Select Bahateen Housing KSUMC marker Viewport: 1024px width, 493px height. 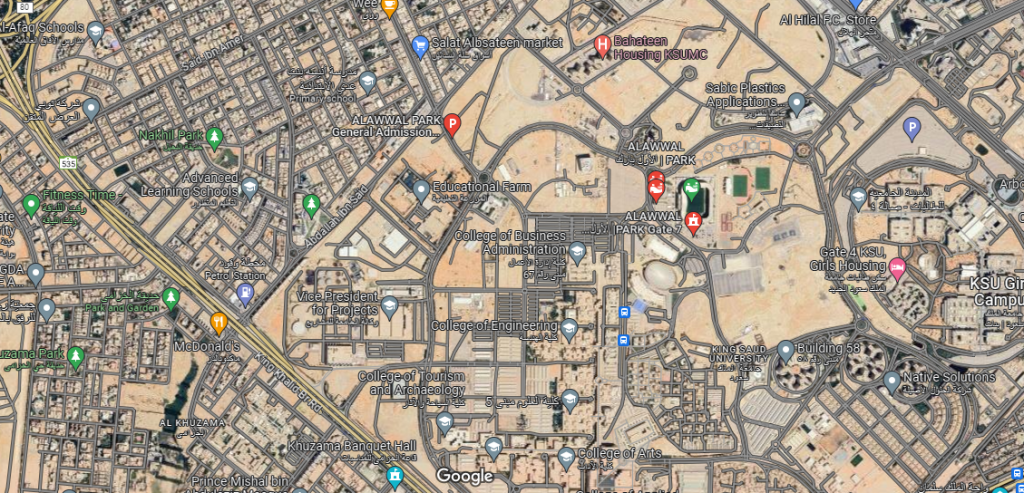pos(602,44)
